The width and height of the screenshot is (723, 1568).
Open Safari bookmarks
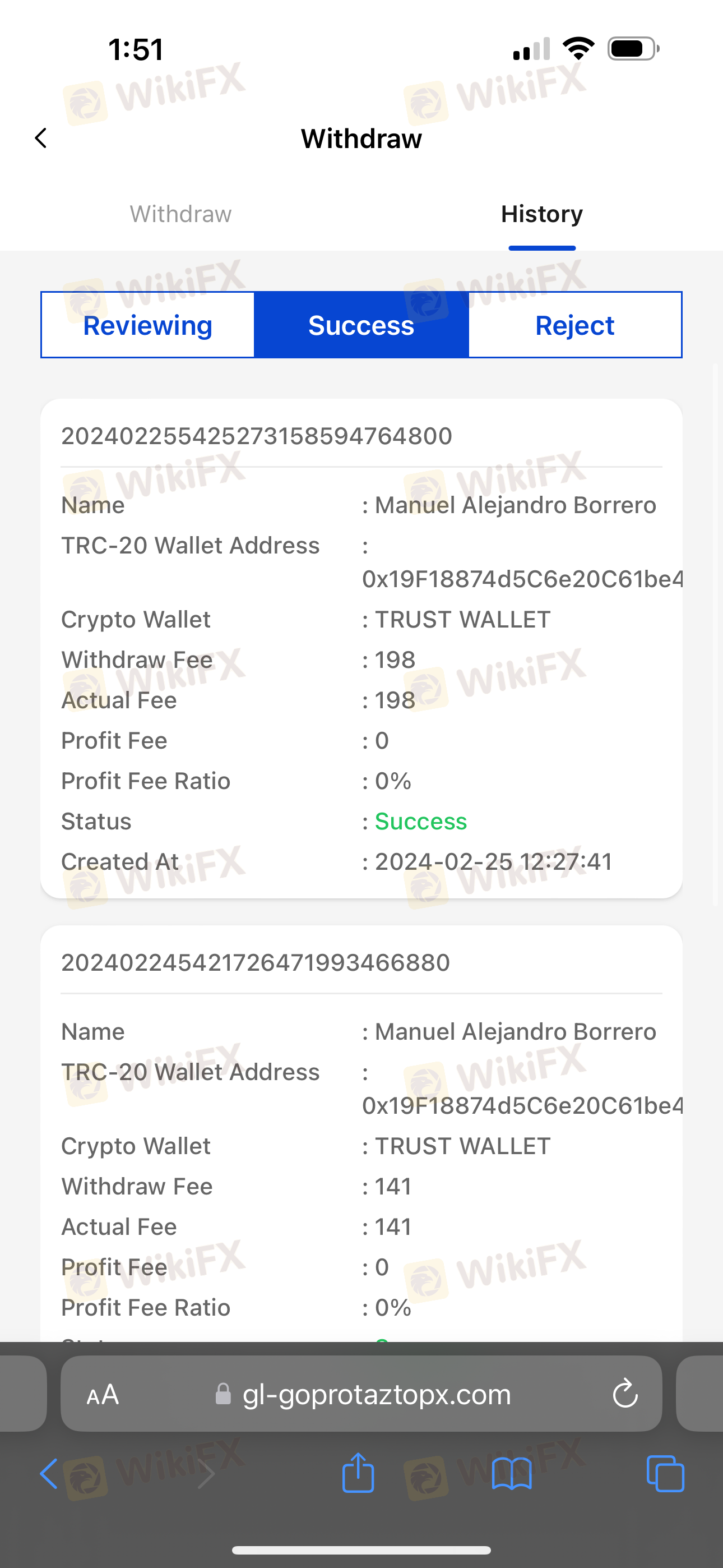coord(512,1474)
